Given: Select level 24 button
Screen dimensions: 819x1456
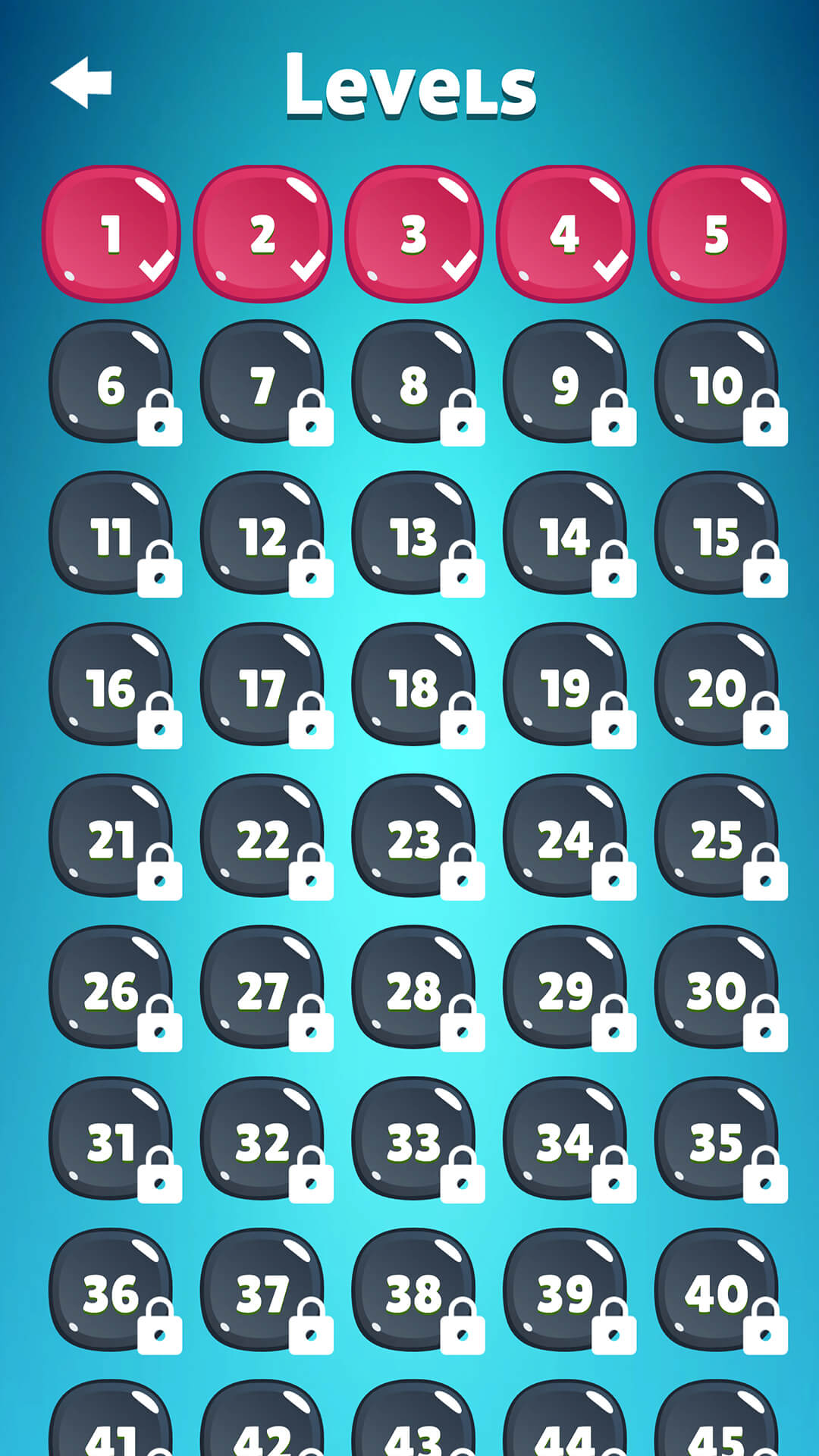Looking at the screenshot, I should pyautogui.click(x=565, y=837).
